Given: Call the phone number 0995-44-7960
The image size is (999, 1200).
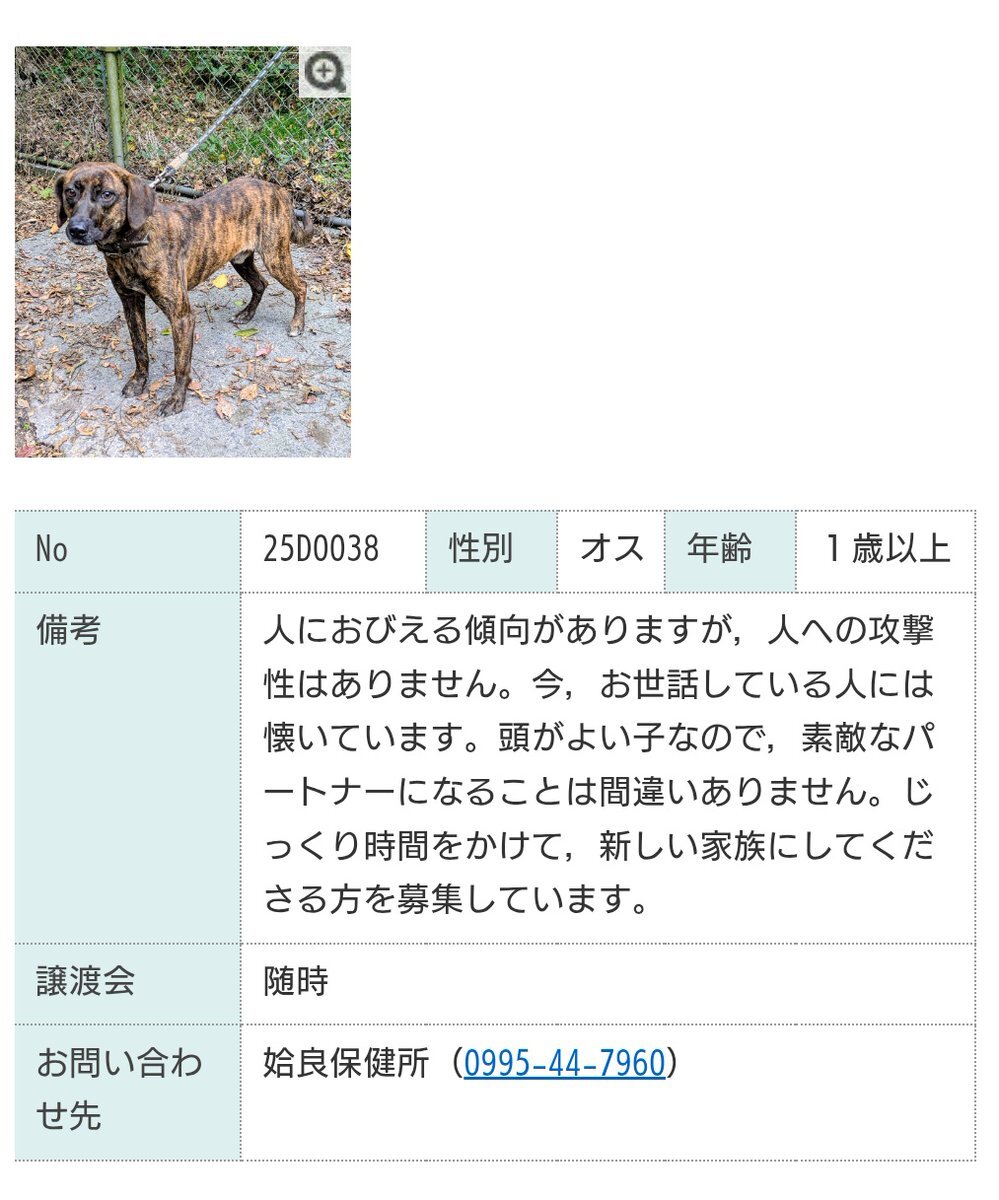Looking at the screenshot, I should coord(565,1064).
